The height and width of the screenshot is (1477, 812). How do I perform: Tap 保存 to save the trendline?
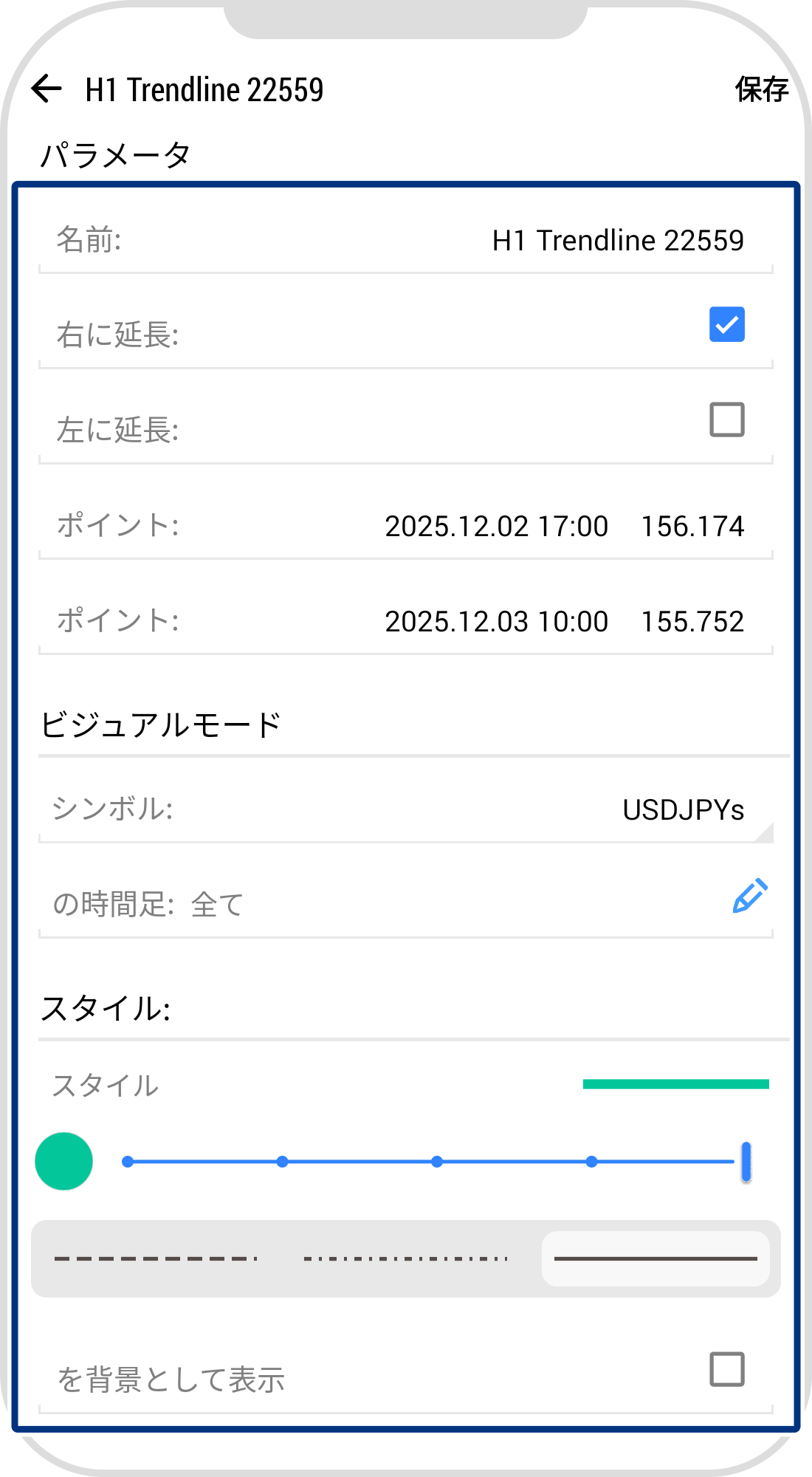pos(761,90)
